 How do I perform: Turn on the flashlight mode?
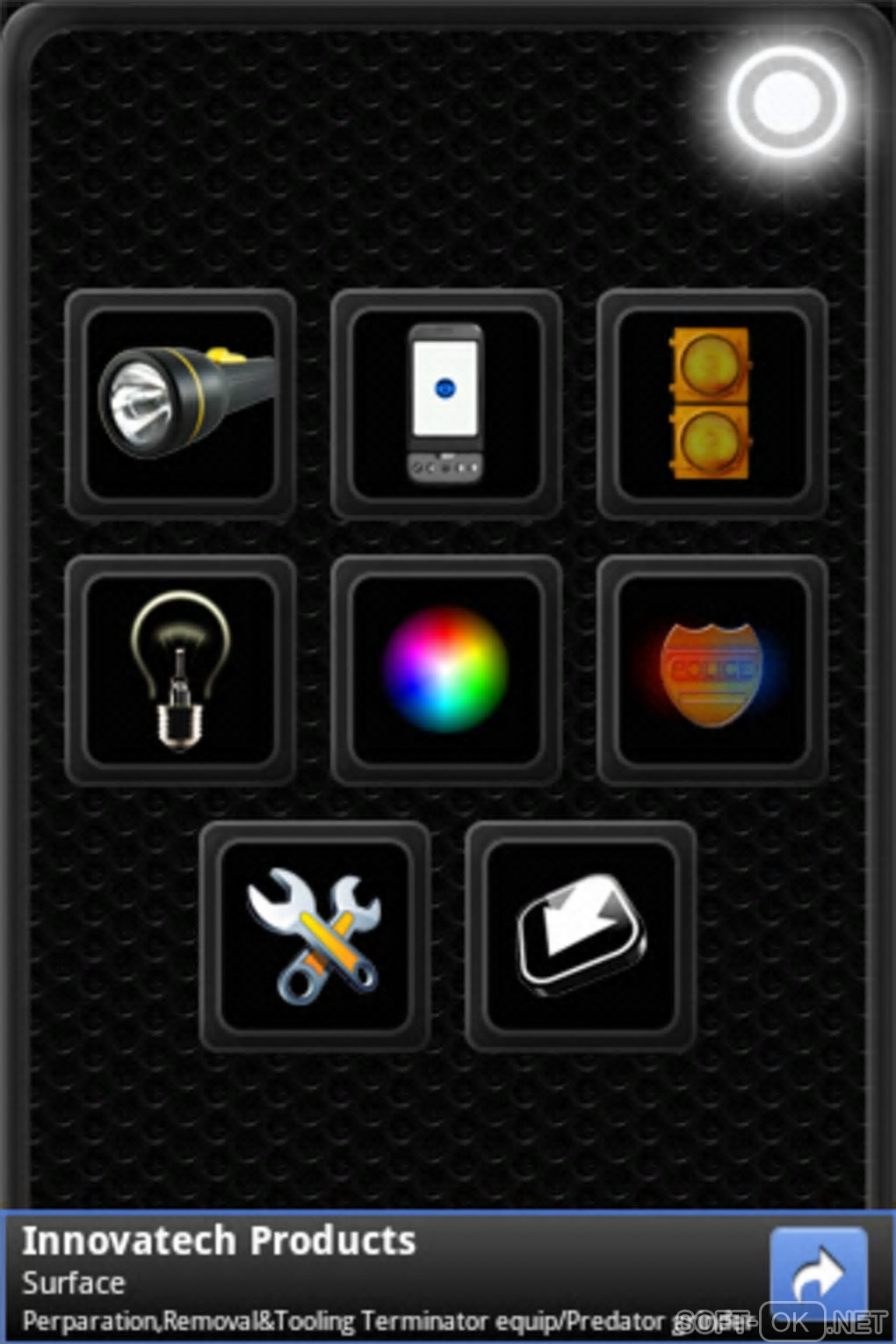(x=181, y=403)
